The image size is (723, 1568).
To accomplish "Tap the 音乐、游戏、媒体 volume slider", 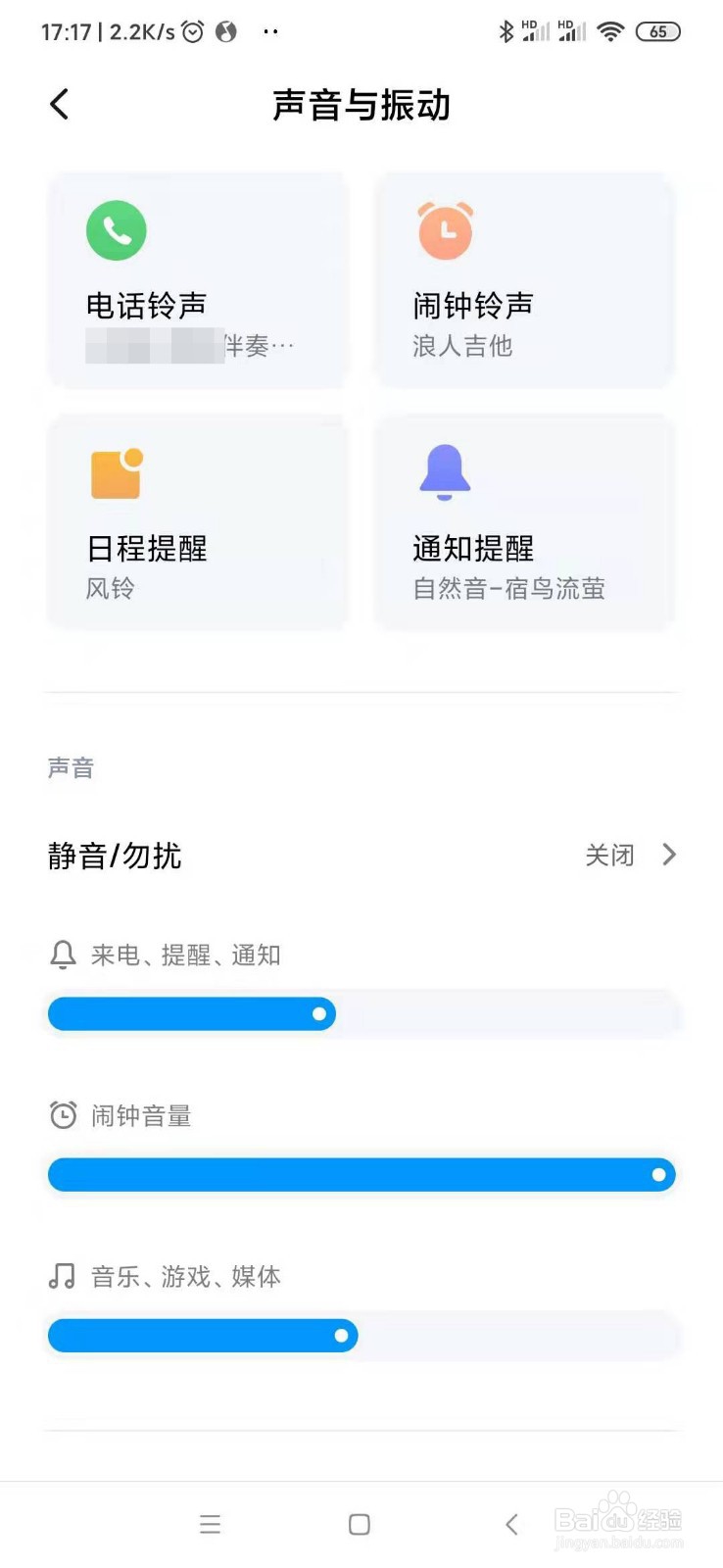I will [x=361, y=1335].
